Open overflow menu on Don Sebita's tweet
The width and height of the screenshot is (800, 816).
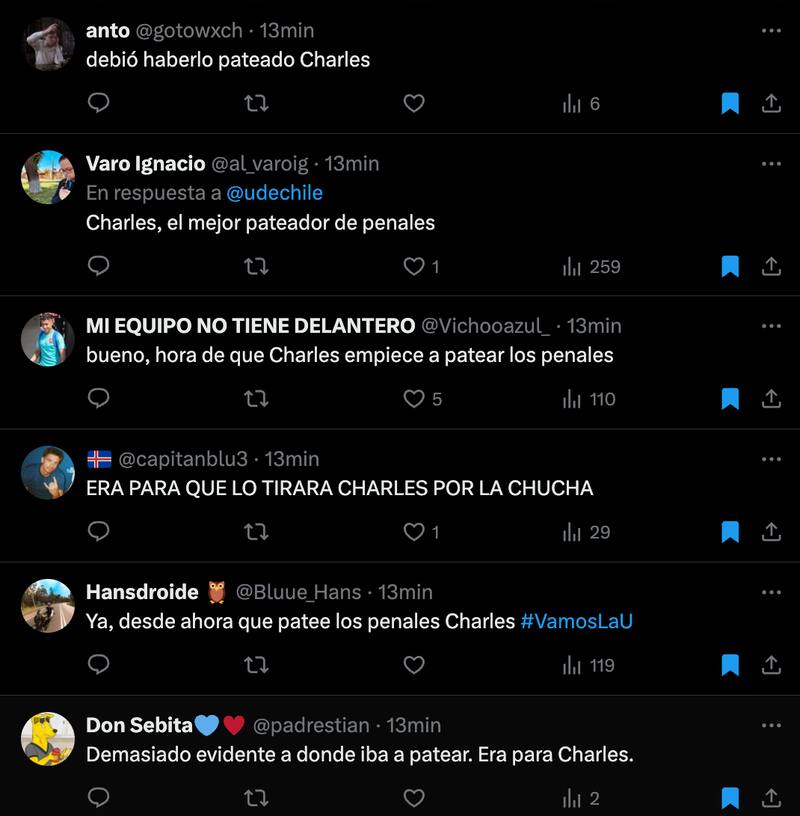tap(770, 725)
